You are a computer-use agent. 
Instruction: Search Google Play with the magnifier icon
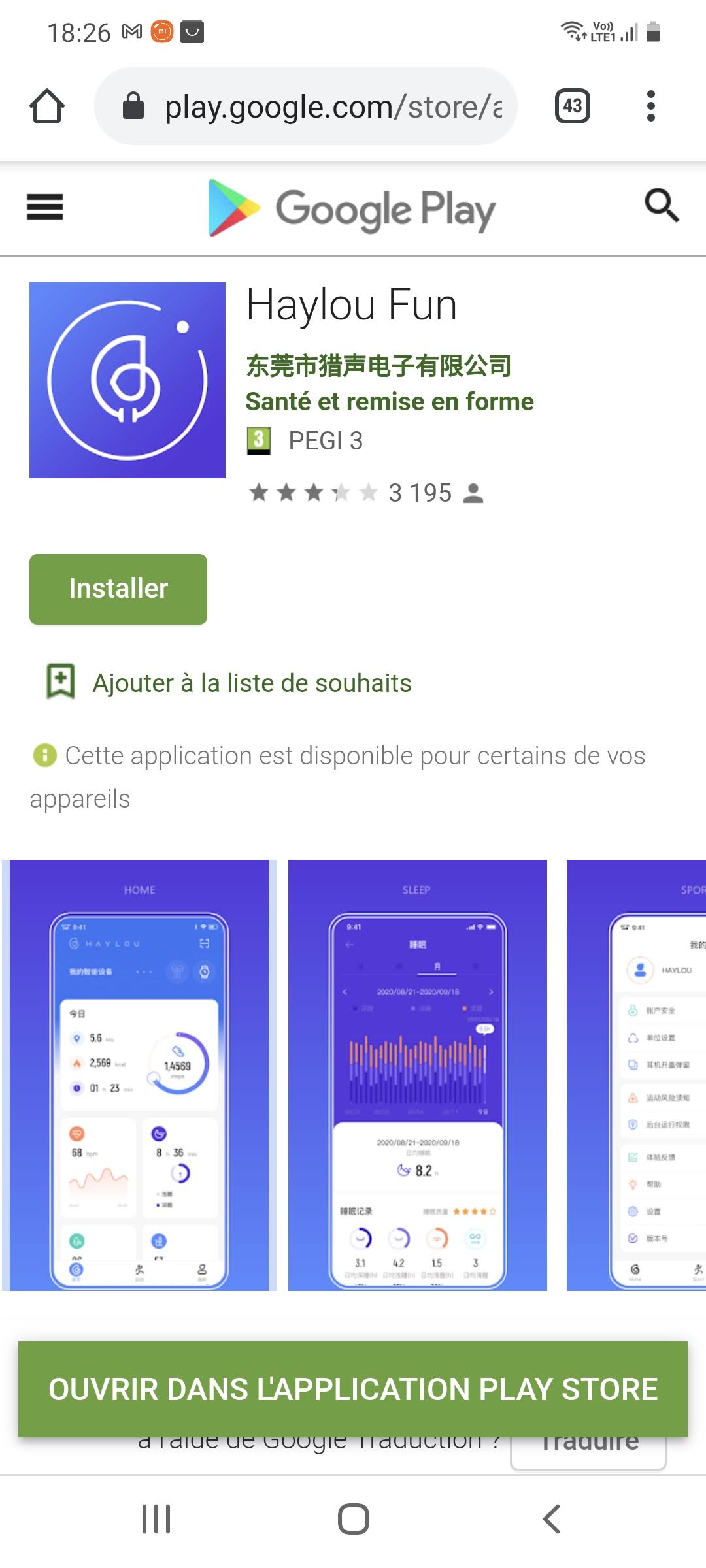(662, 206)
